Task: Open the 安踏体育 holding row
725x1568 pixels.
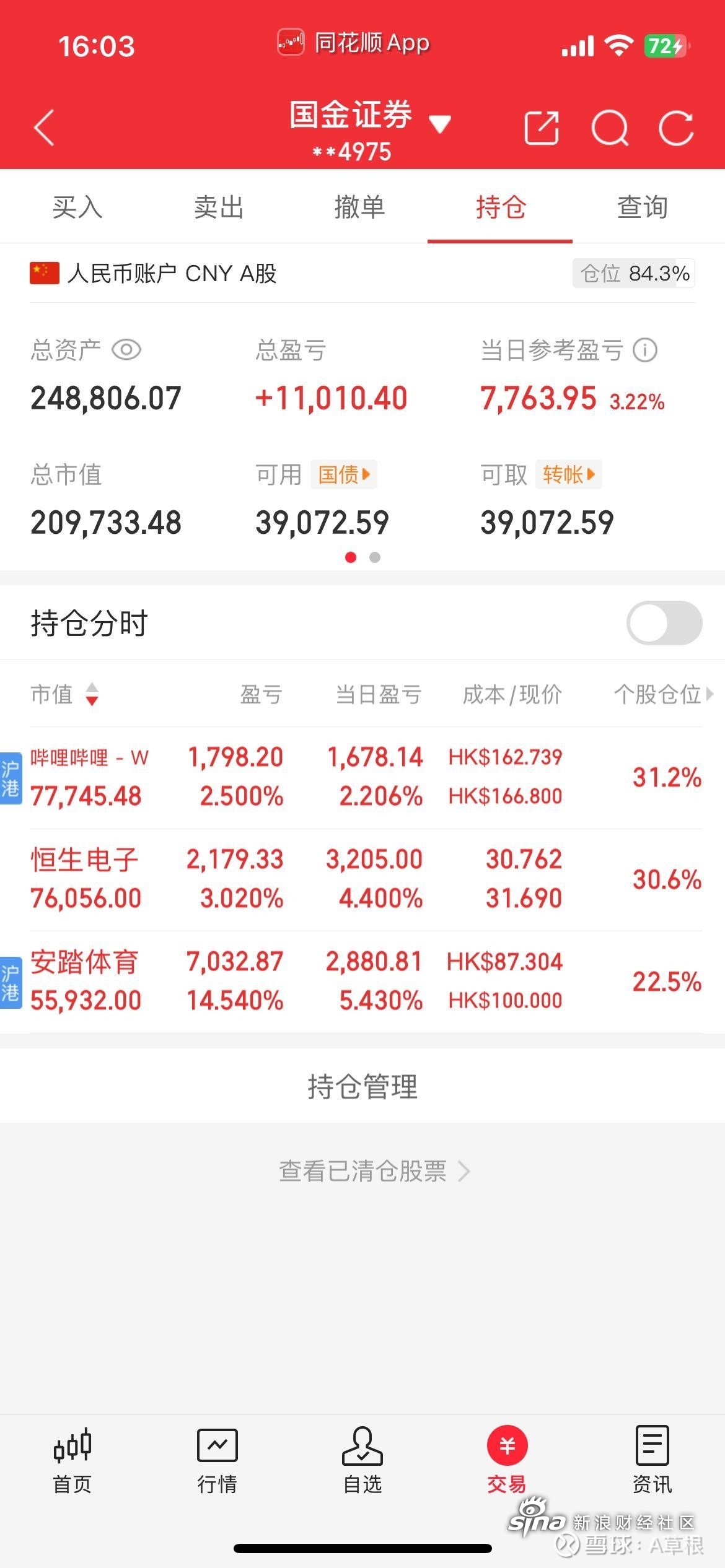Action: coord(366,982)
